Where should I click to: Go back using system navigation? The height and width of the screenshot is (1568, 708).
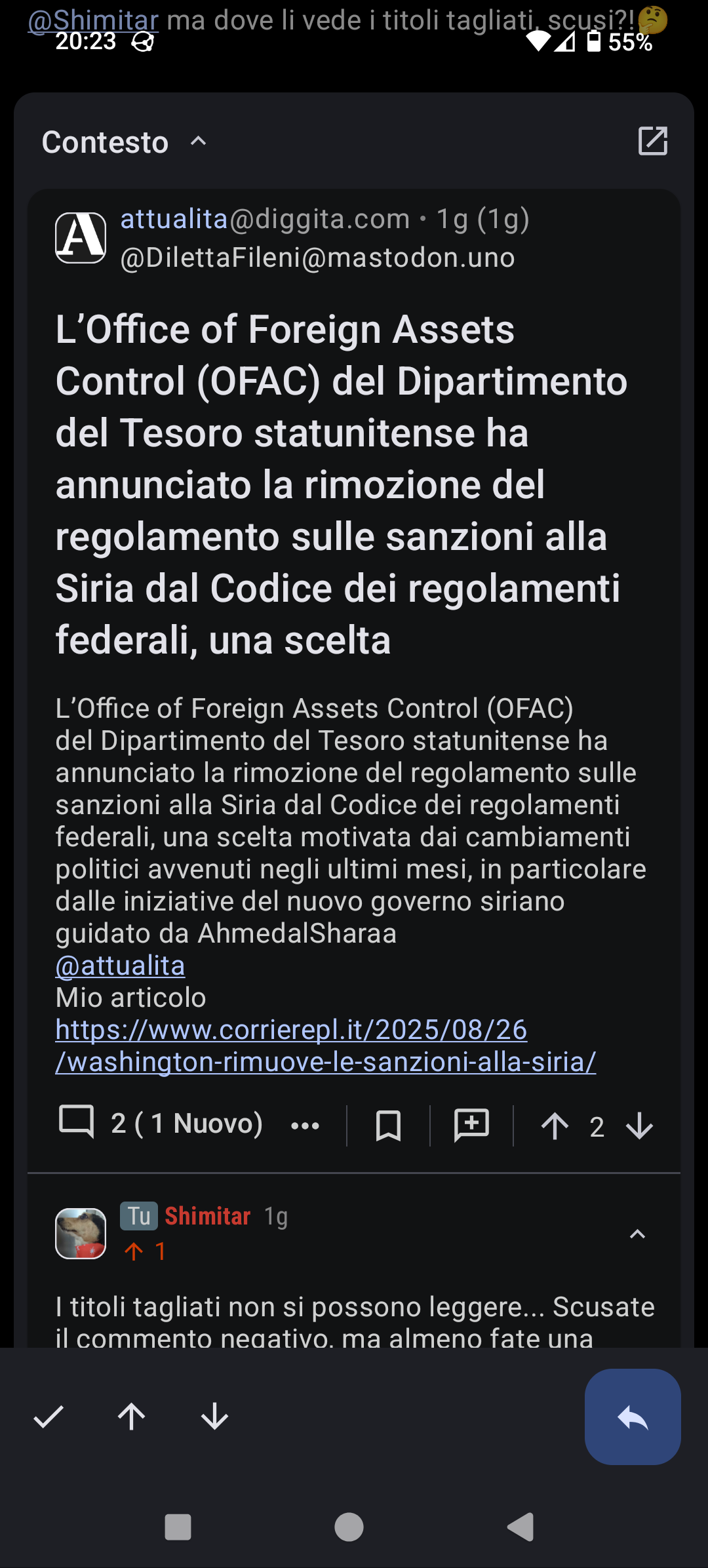[x=521, y=1527]
